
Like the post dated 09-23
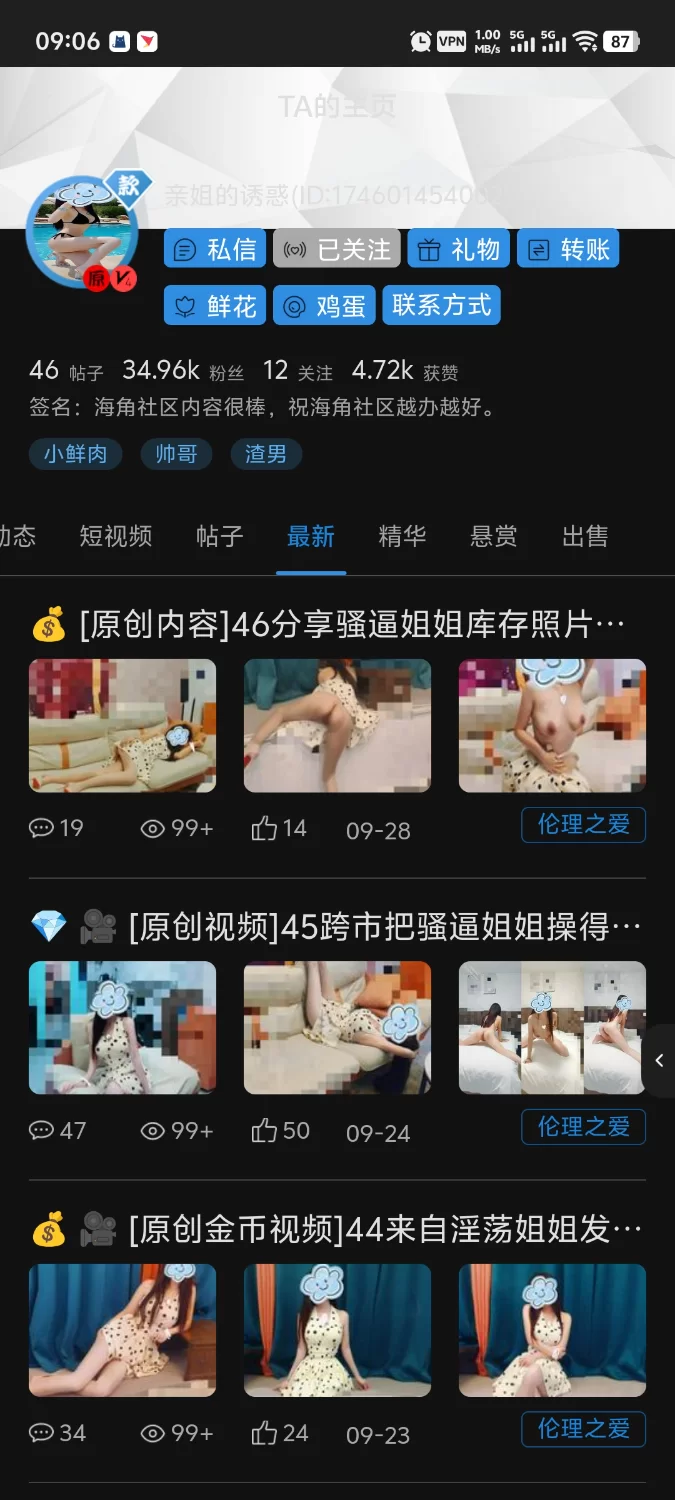coord(279,1433)
